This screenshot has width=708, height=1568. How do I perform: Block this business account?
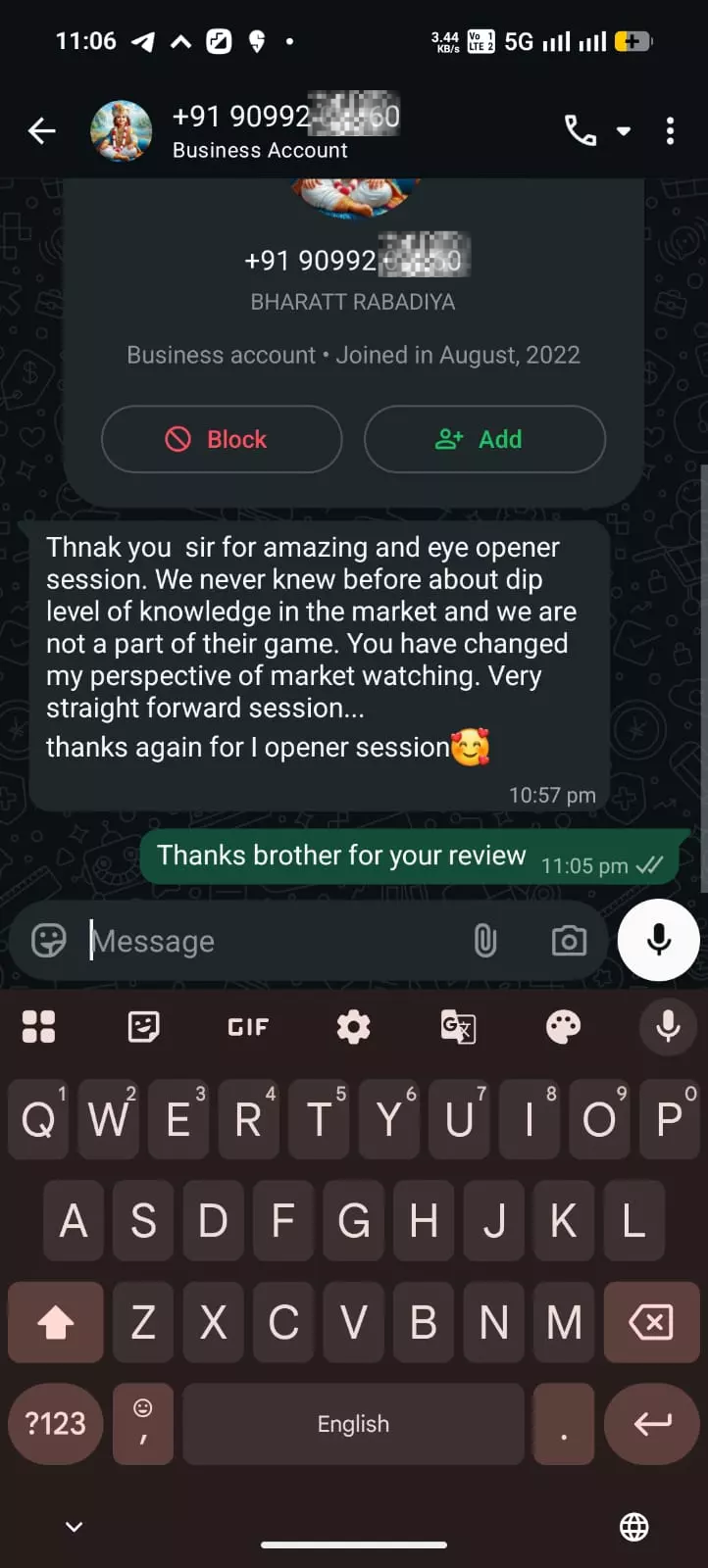pyautogui.click(x=222, y=439)
